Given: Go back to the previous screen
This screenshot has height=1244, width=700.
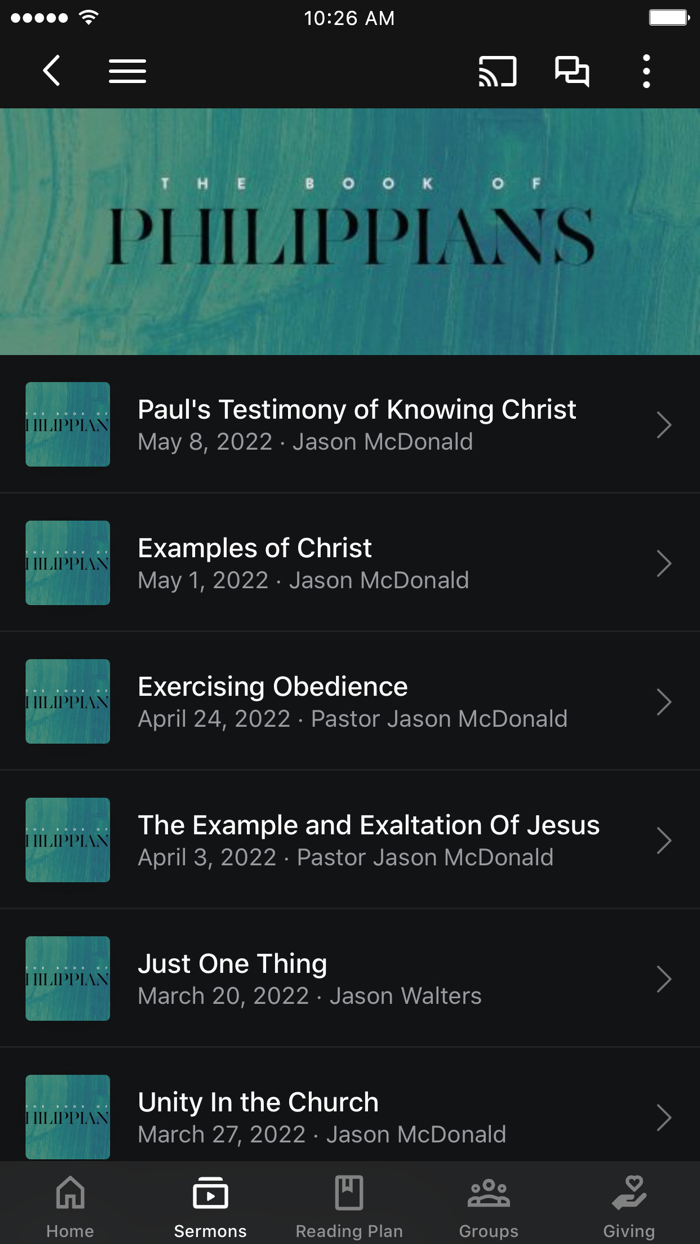Looking at the screenshot, I should click(52, 71).
